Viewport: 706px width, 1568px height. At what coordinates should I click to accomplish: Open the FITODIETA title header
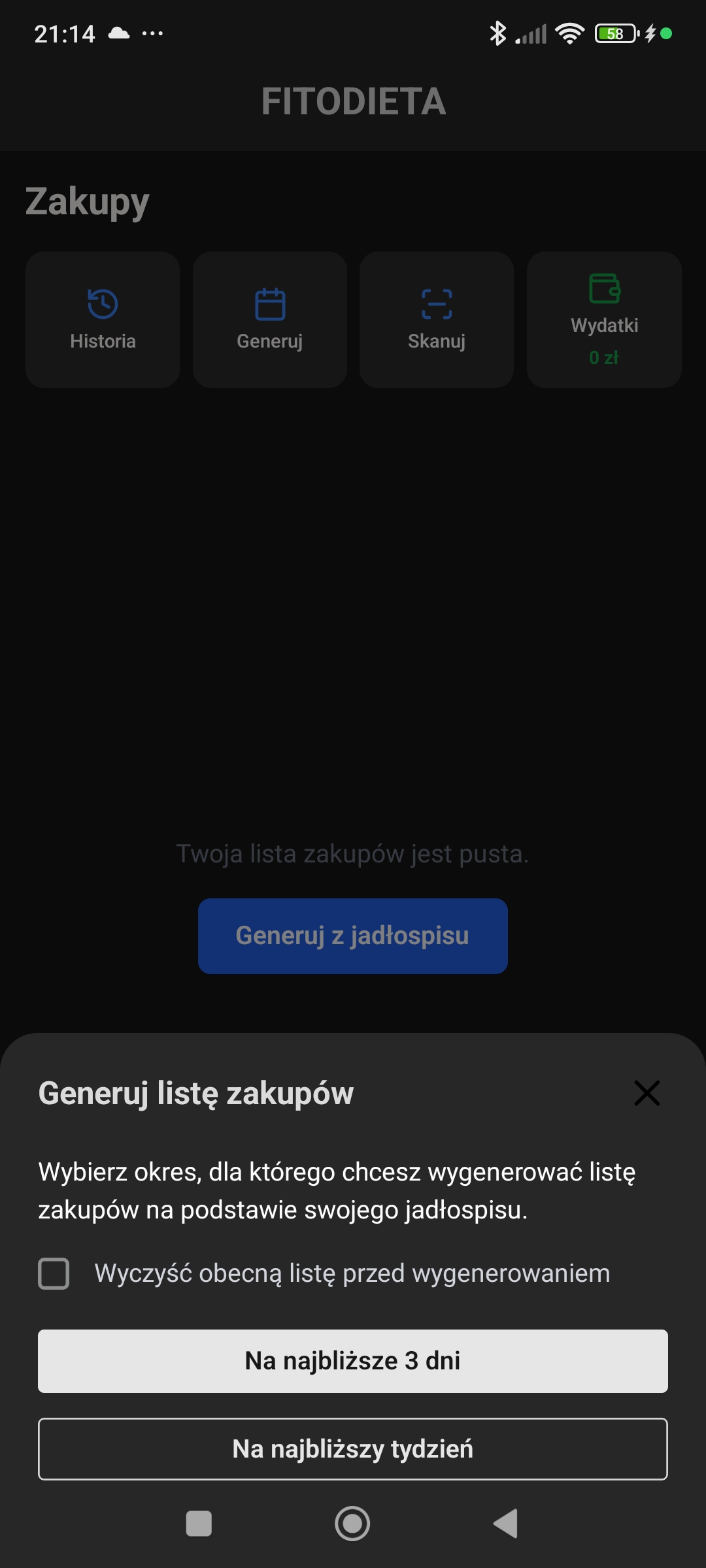pos(353,102)
